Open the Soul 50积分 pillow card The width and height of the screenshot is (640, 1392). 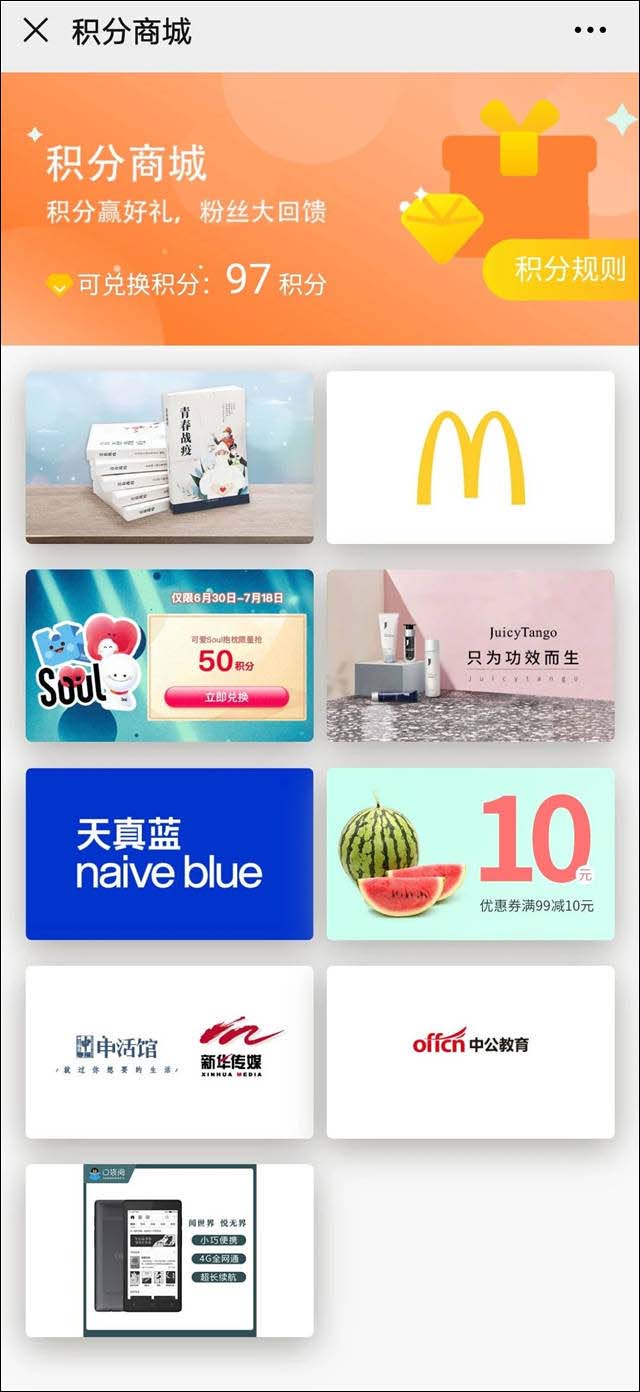tap(169, 655)
